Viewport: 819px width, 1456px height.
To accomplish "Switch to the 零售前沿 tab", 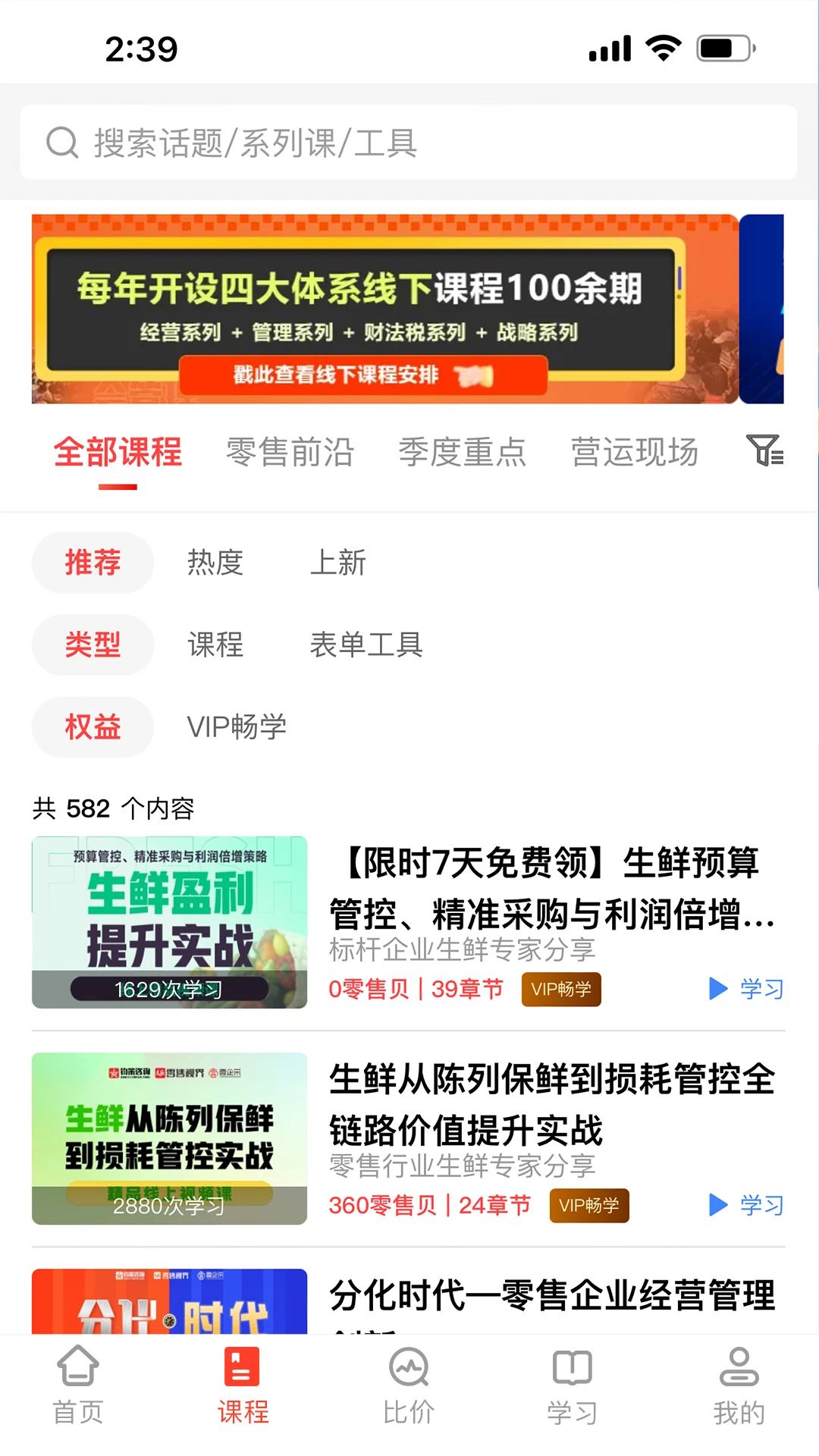I will coord(291,452).
